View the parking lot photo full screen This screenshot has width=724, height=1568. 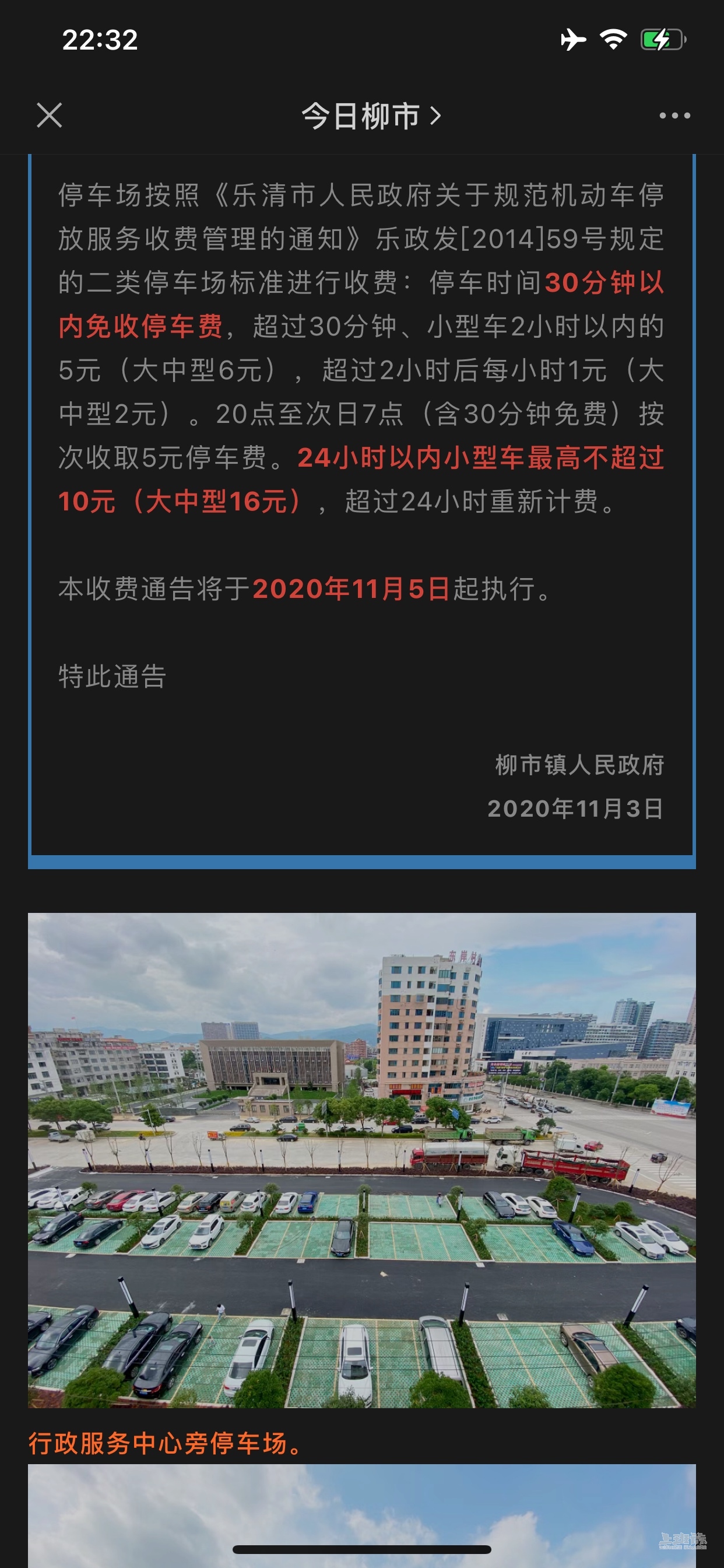pos(361,1160)
